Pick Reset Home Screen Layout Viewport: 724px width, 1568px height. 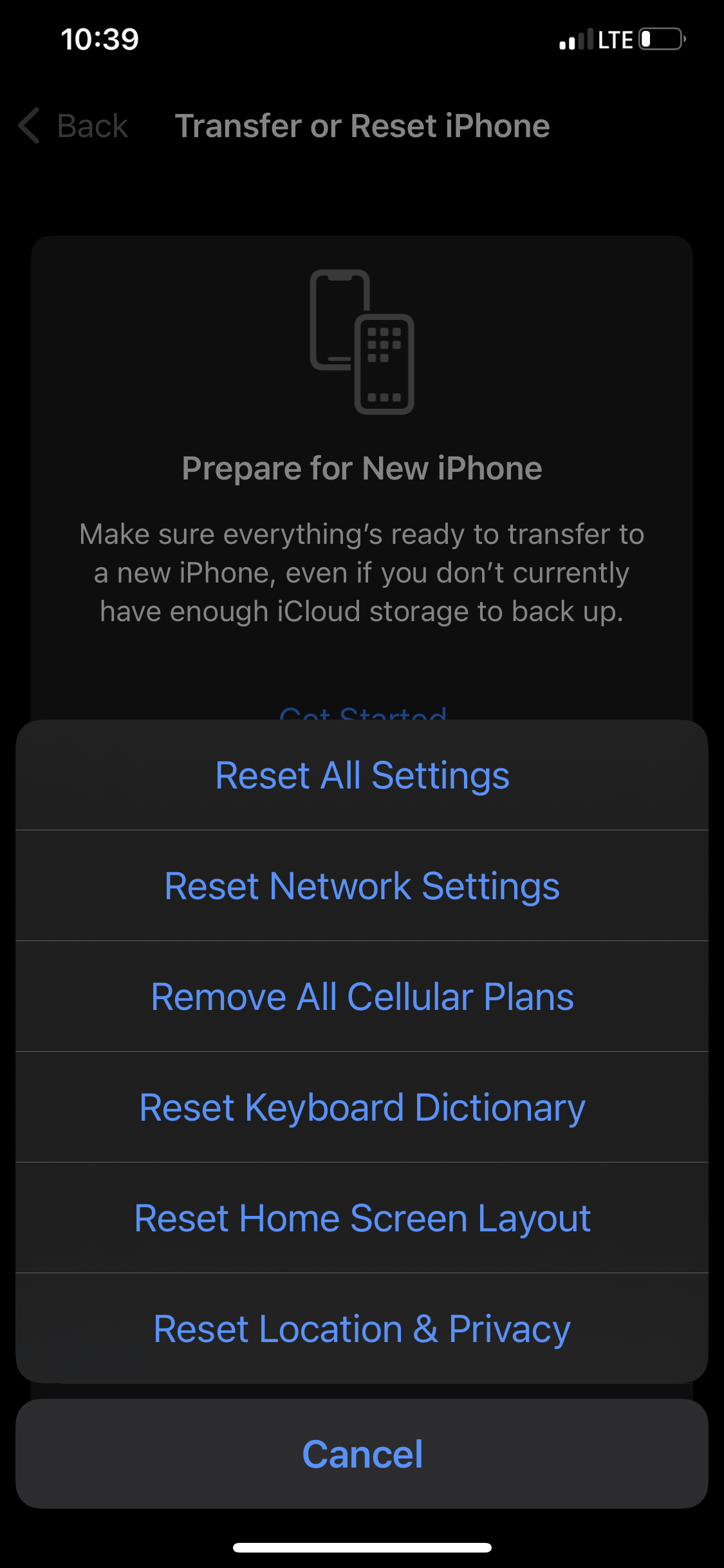pyautogui.click(x=362, y=1218)
